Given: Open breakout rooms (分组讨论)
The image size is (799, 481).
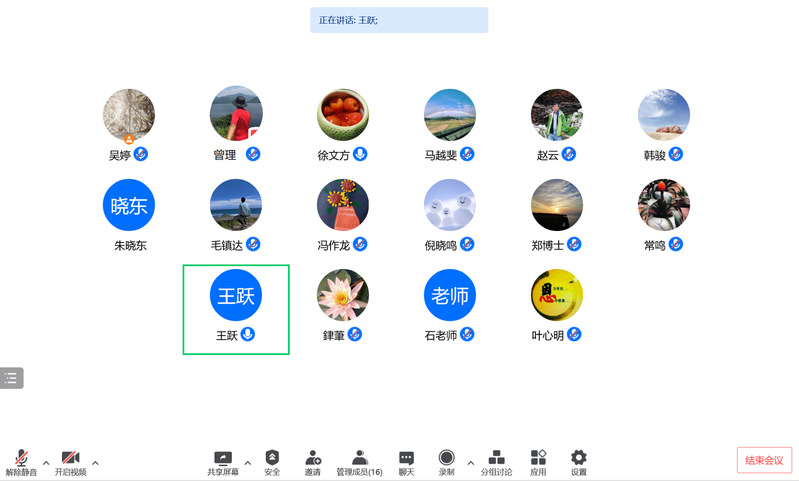Looking at the screenshot, I should point(496,462).
